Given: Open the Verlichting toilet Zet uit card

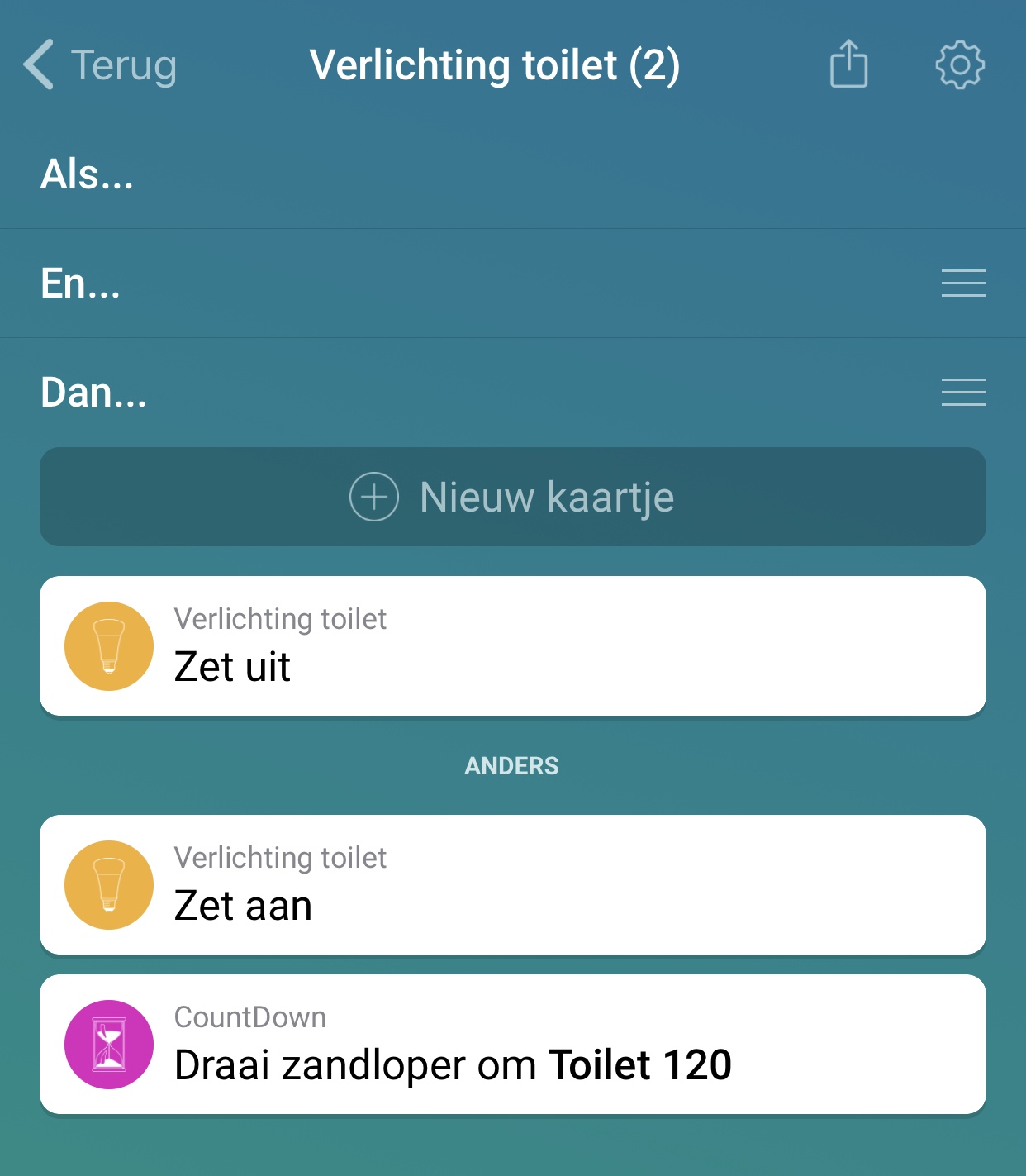Looking at the screenshot, I should click(512, 645).
